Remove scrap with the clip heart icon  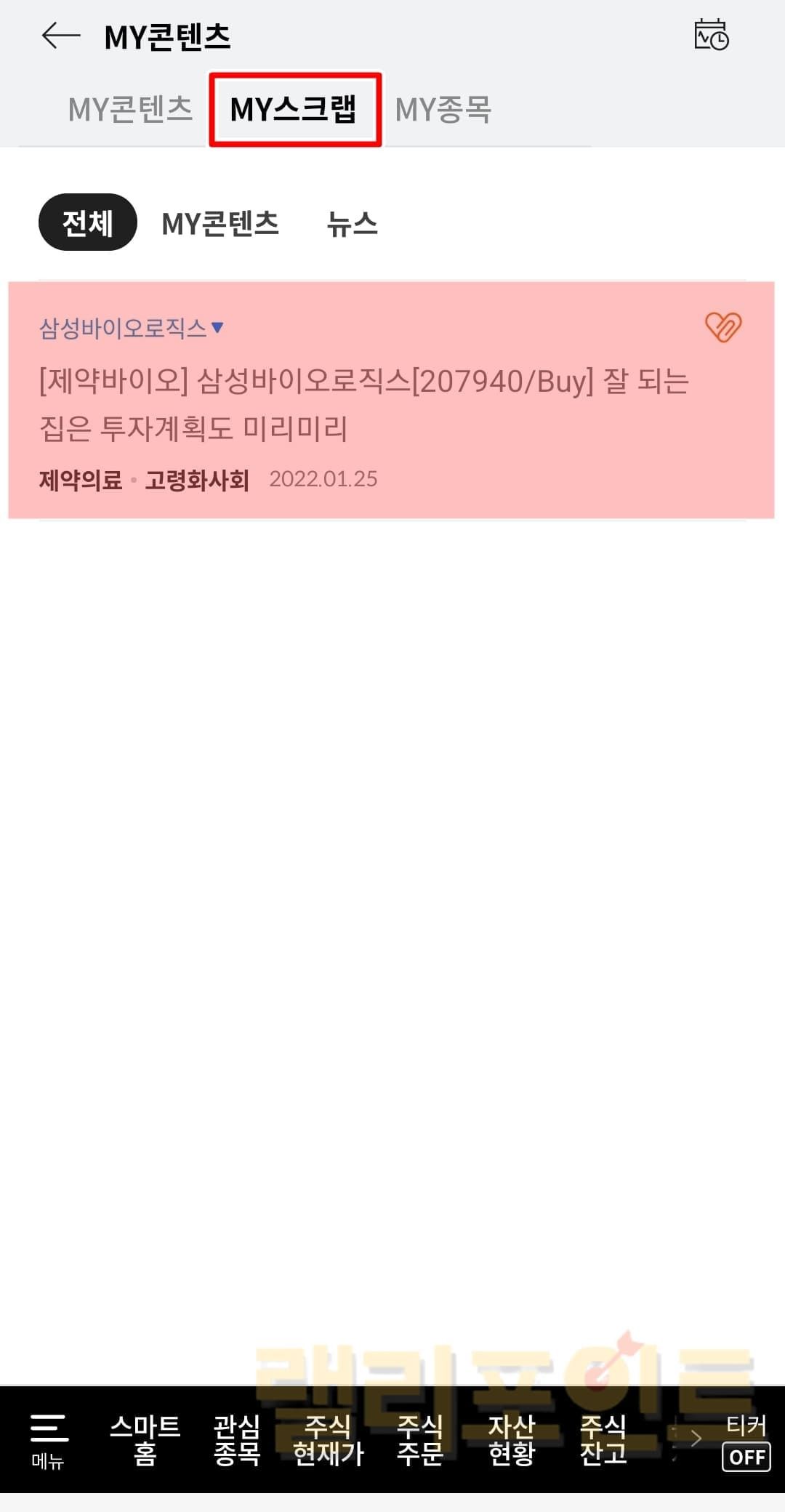(x=723, y=327)
